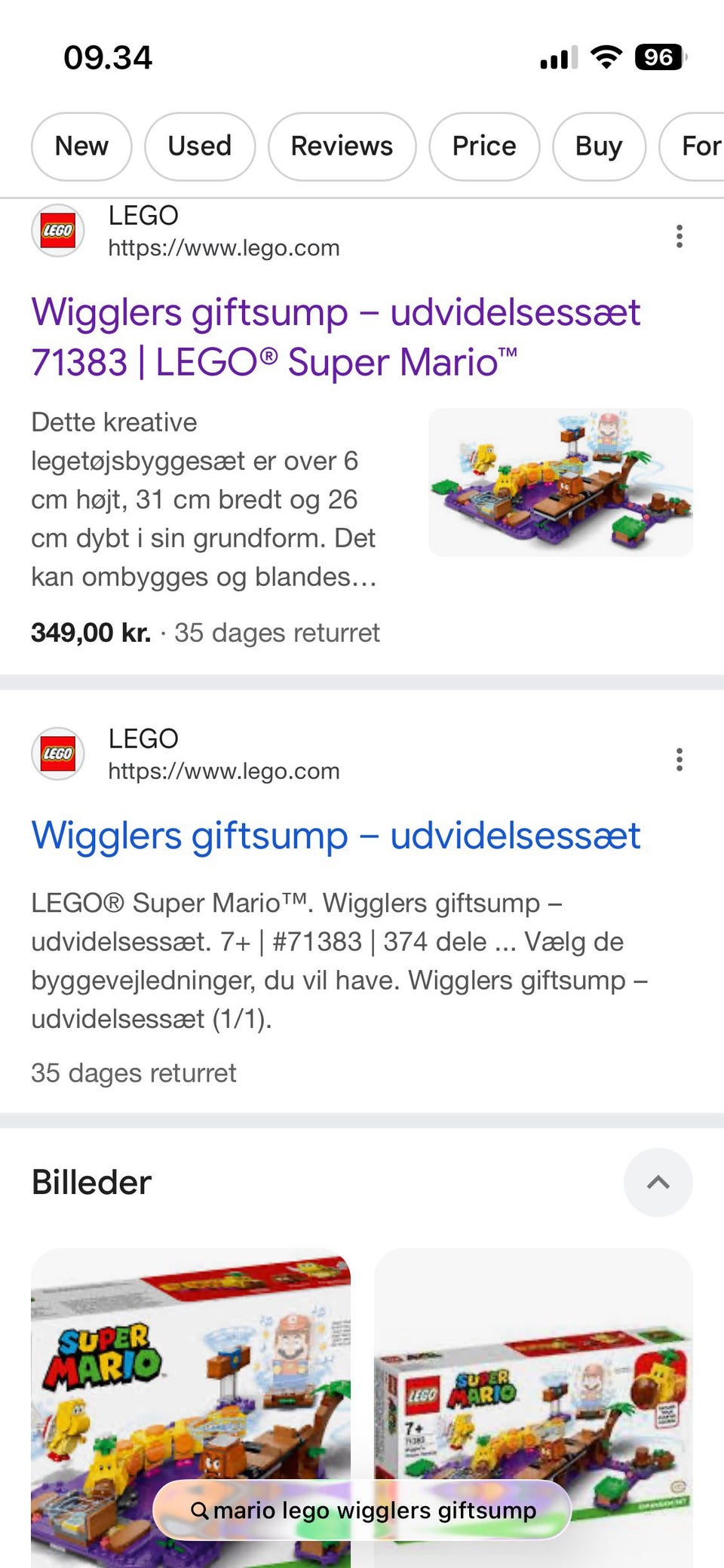Tap the Reviews filter chip
The width and height of the screenshot is (724, 1568).
click(342, 146)
